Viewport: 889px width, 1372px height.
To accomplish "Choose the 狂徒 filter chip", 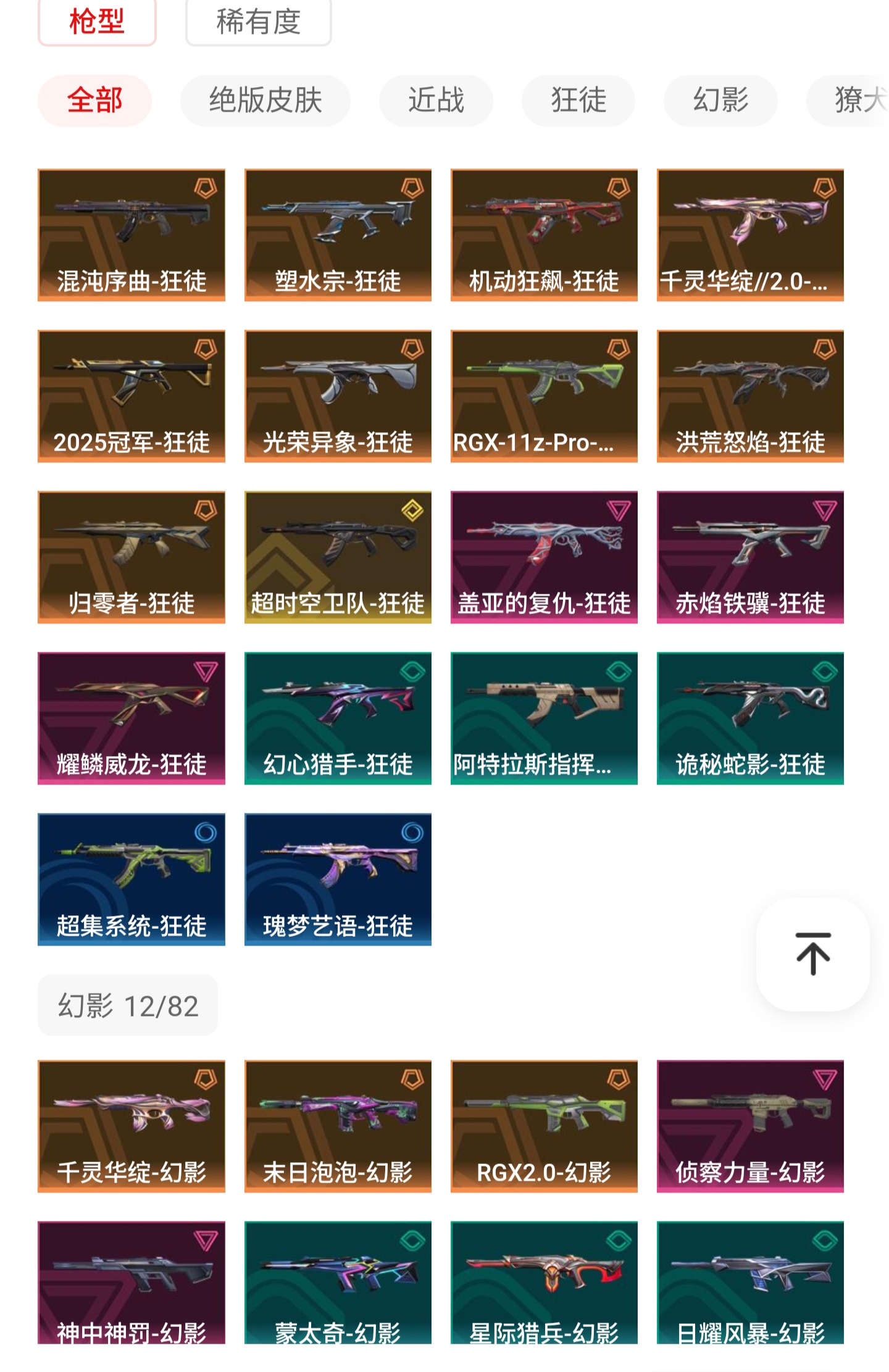I will (x=578, y=100).
